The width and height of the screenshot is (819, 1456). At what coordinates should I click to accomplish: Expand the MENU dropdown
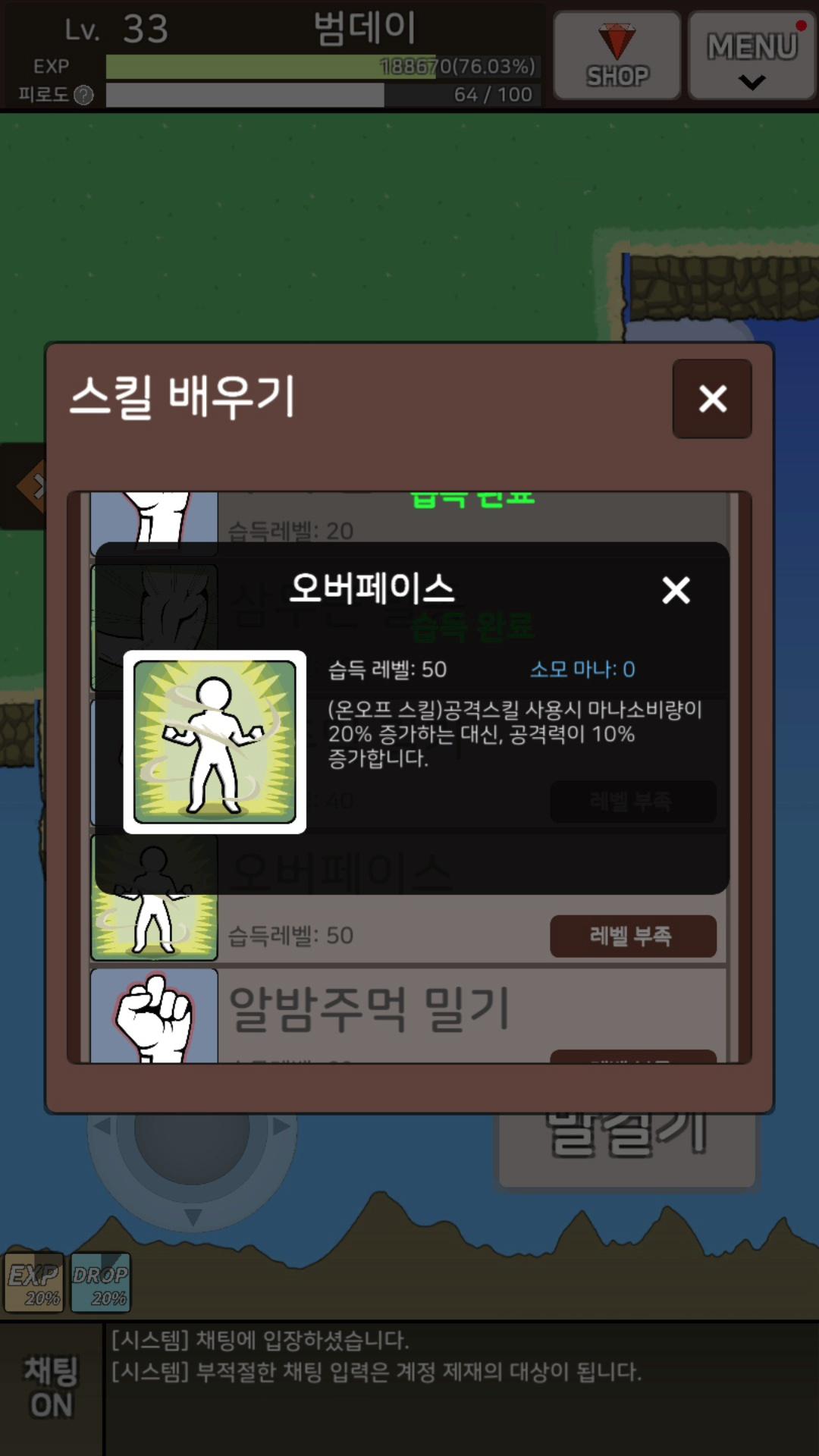(752, 55)
